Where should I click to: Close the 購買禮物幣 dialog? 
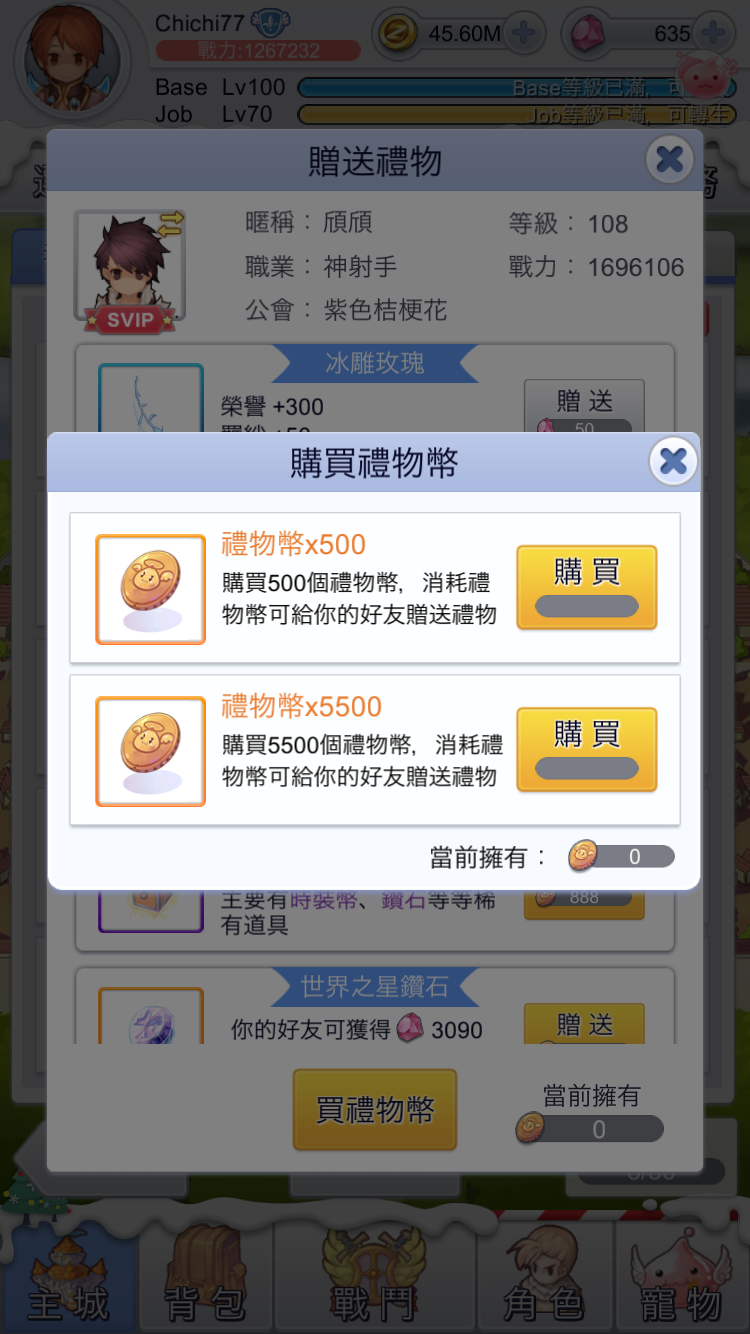tap(673, 461)
